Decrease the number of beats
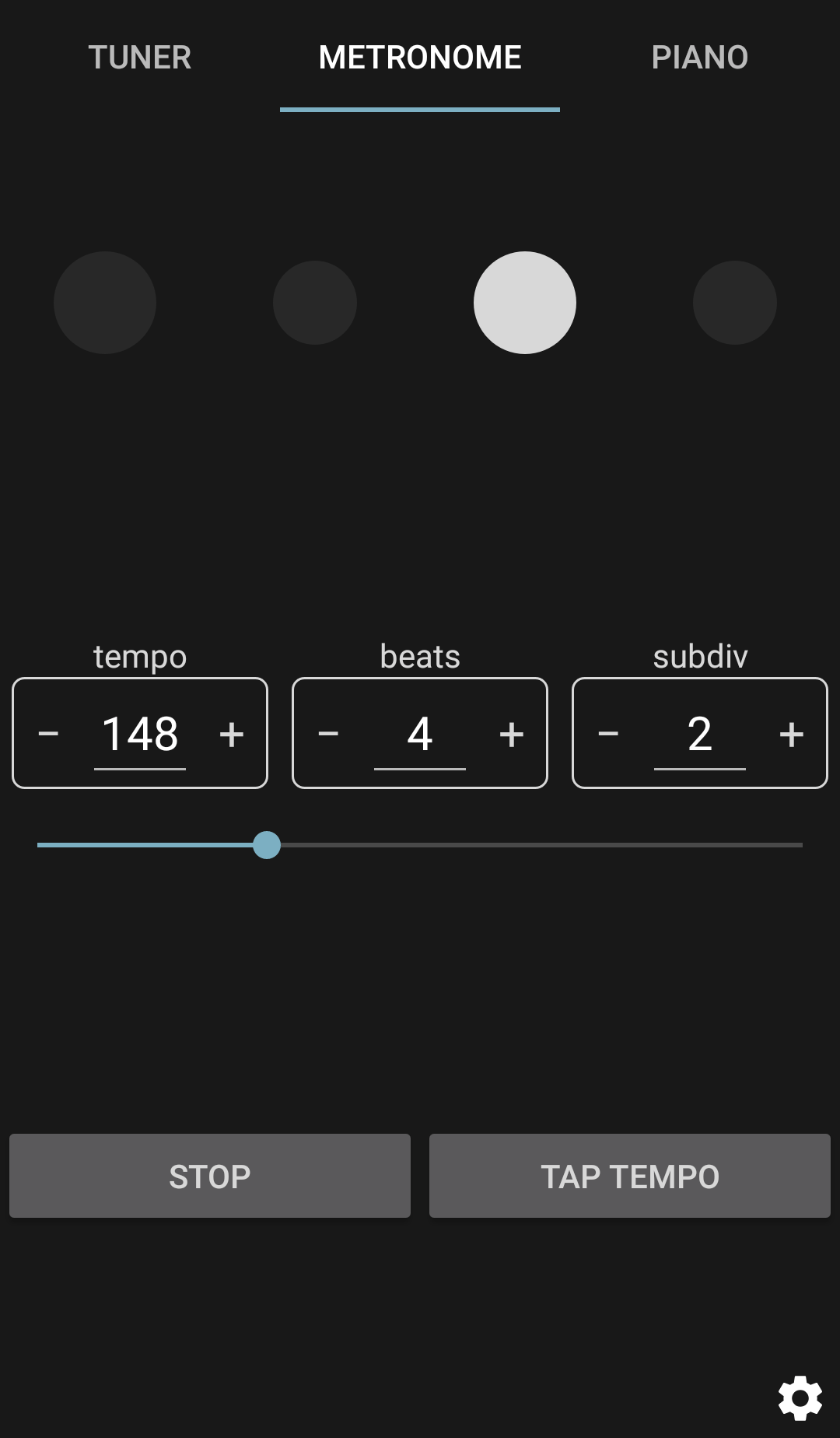This screenshot has height=1438, width=840. [328, 734]
